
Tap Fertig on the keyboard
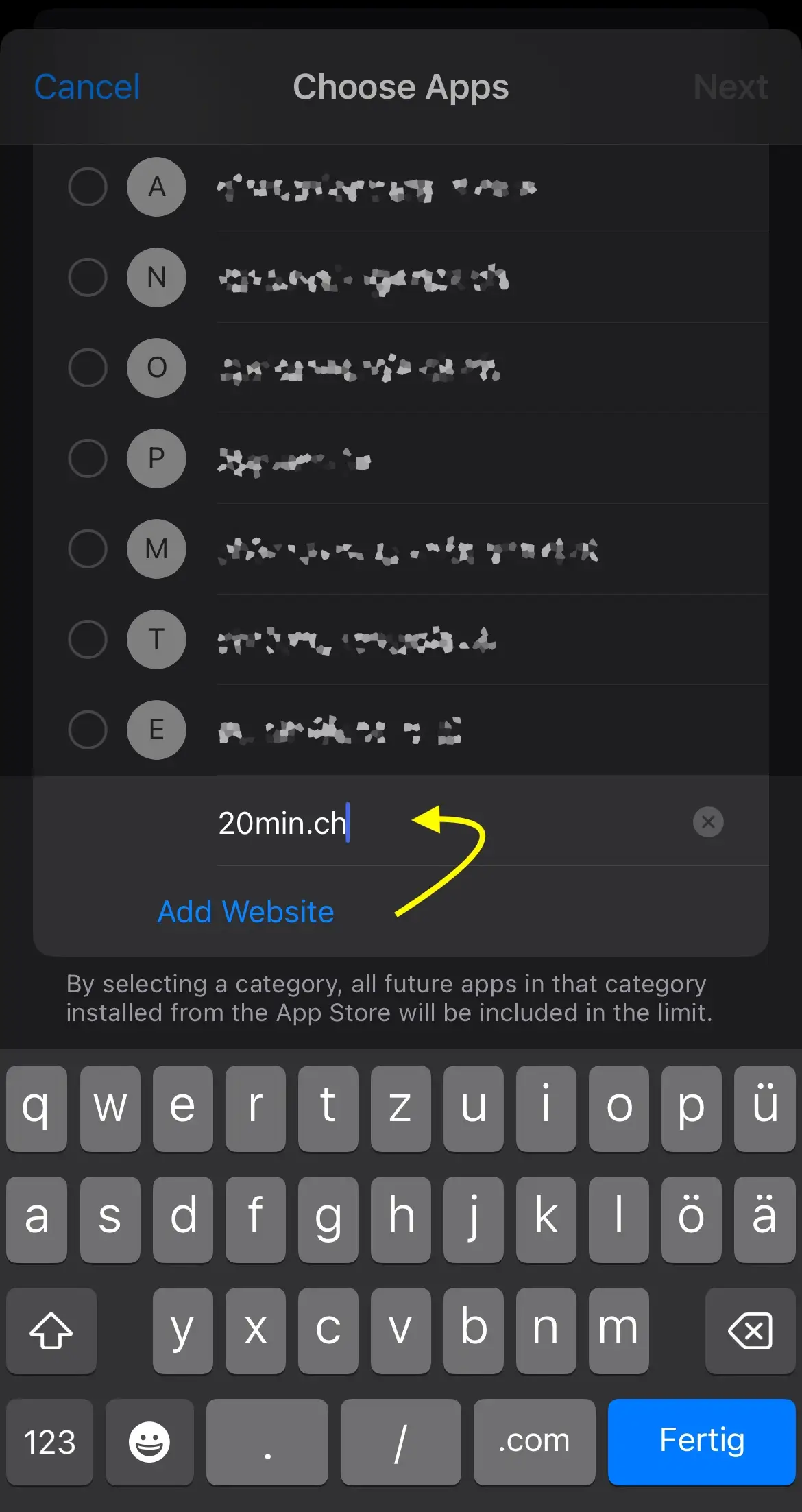pyautogui.click(x=701, y=1441)
